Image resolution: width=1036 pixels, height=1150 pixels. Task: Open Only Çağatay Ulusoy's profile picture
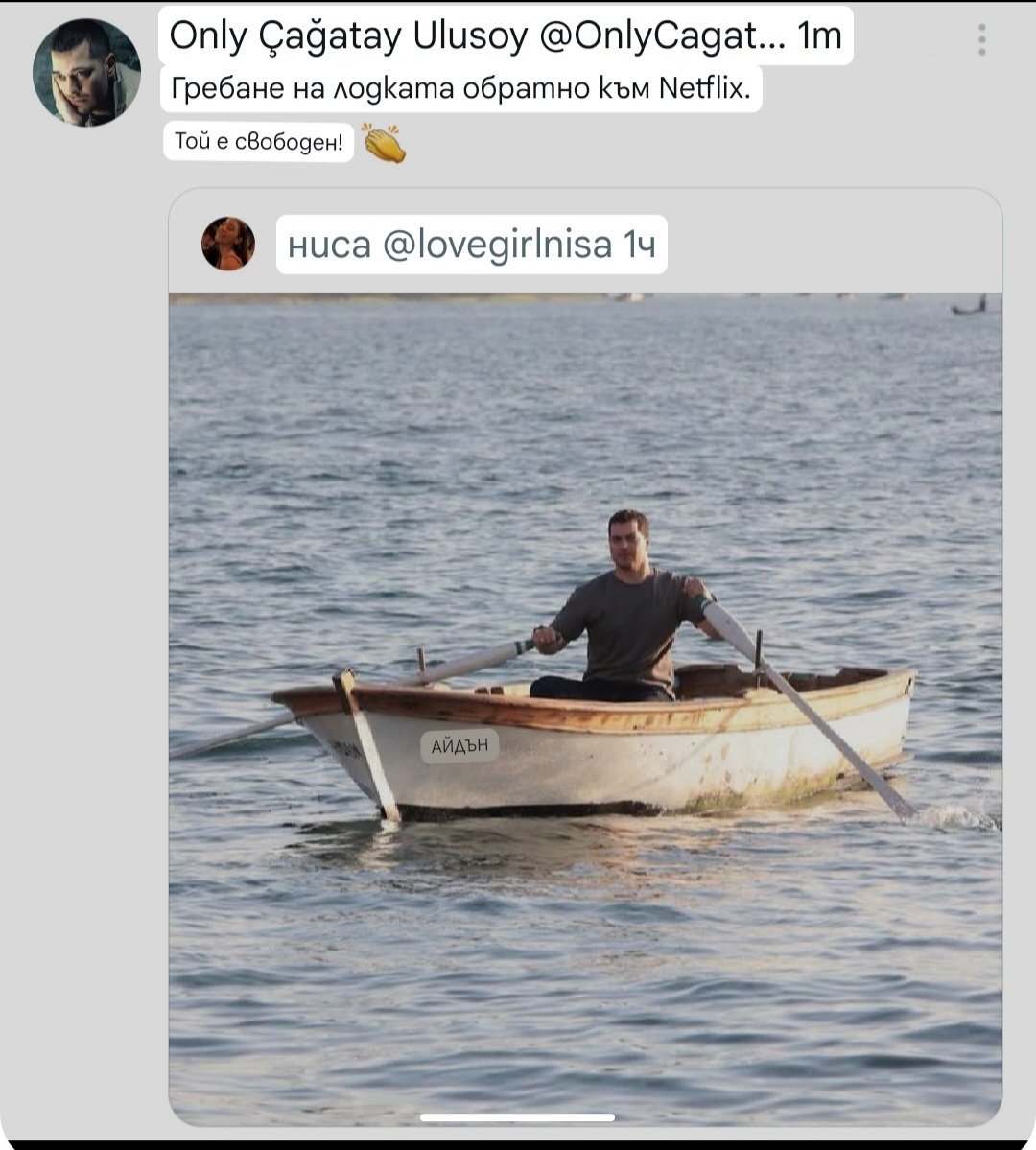pyautogui.click(x=86, y=73)
